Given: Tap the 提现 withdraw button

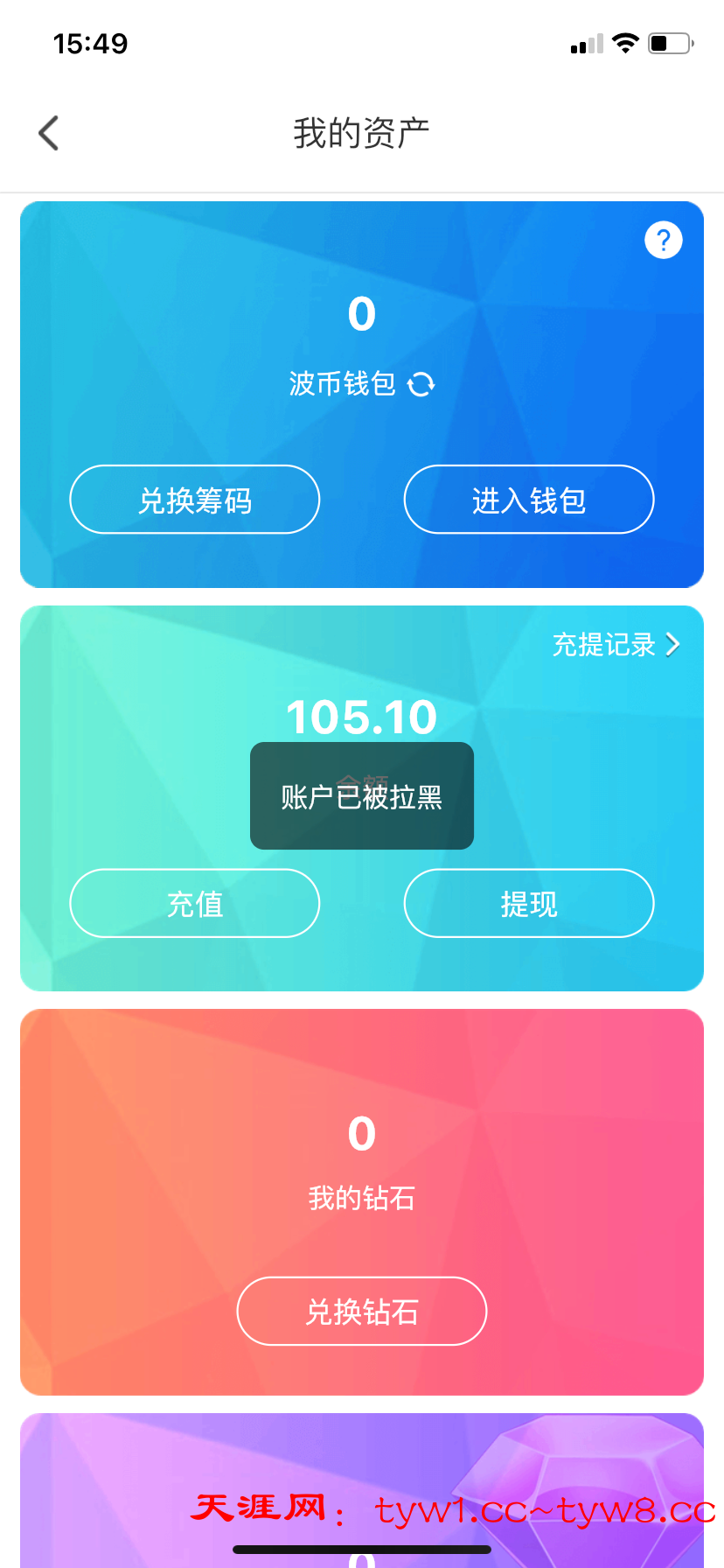Looking at the screenshot, I should pyautogui.click(x=528, y=903).
